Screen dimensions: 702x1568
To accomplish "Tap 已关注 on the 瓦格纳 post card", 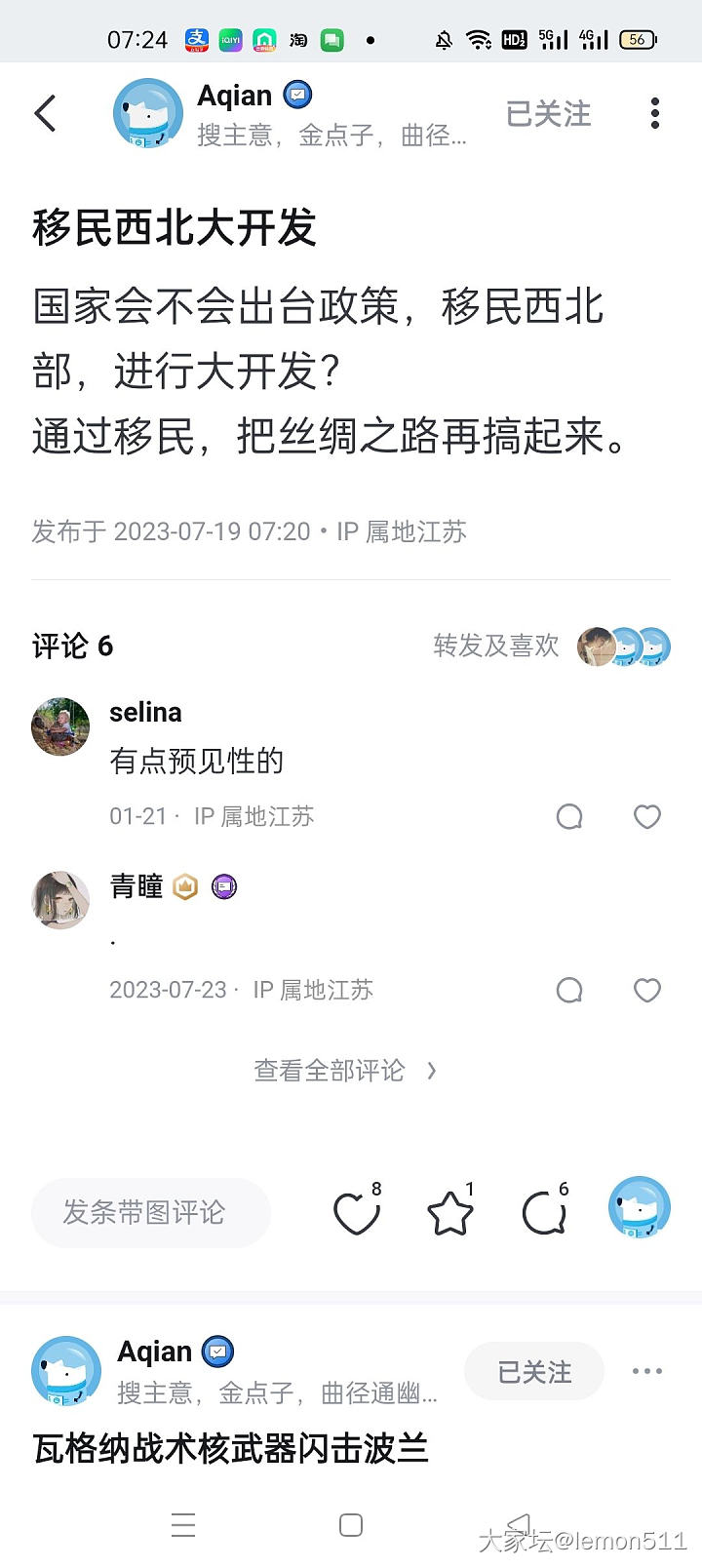I will [534, 1371].
